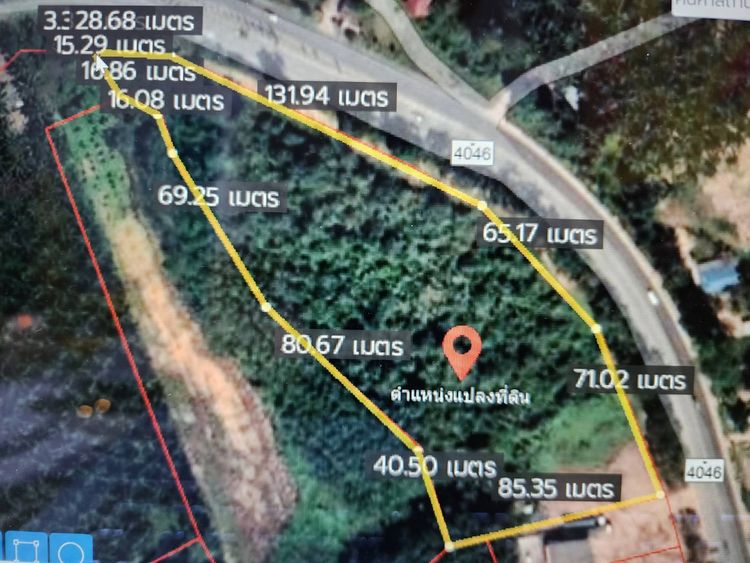Tap the orange land plot location pin

pyautogui.click(x=462, y=349)
